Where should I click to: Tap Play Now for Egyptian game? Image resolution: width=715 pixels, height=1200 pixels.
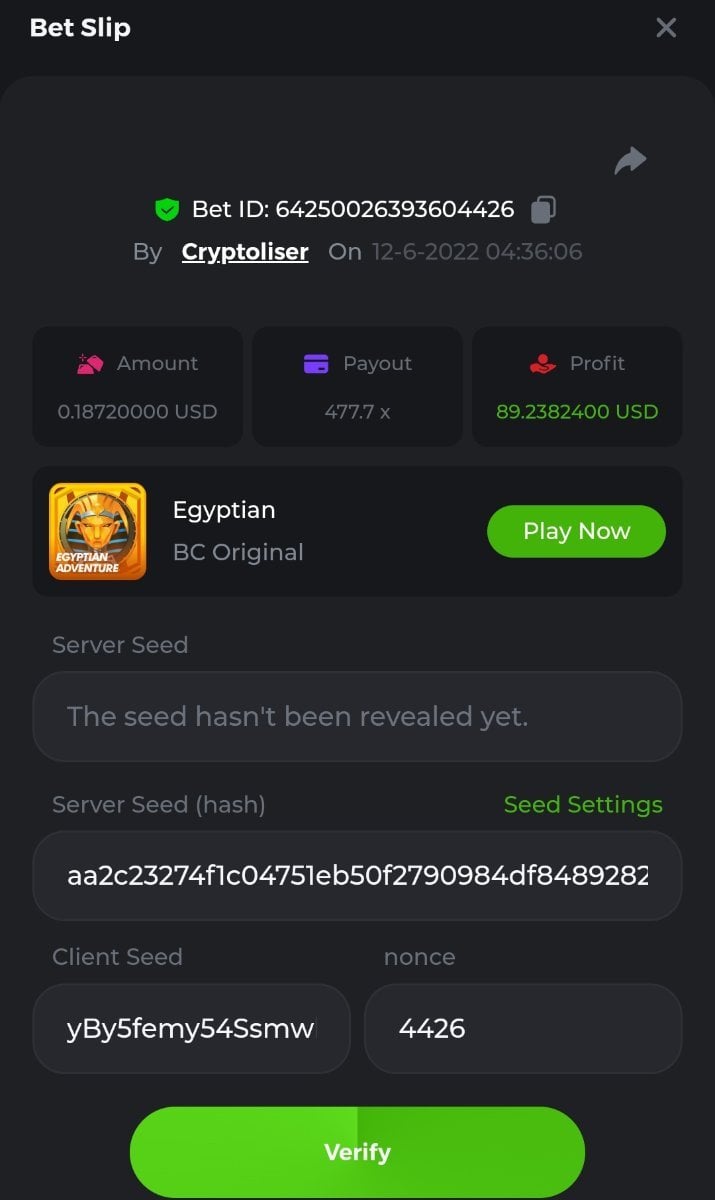[576, 531]
